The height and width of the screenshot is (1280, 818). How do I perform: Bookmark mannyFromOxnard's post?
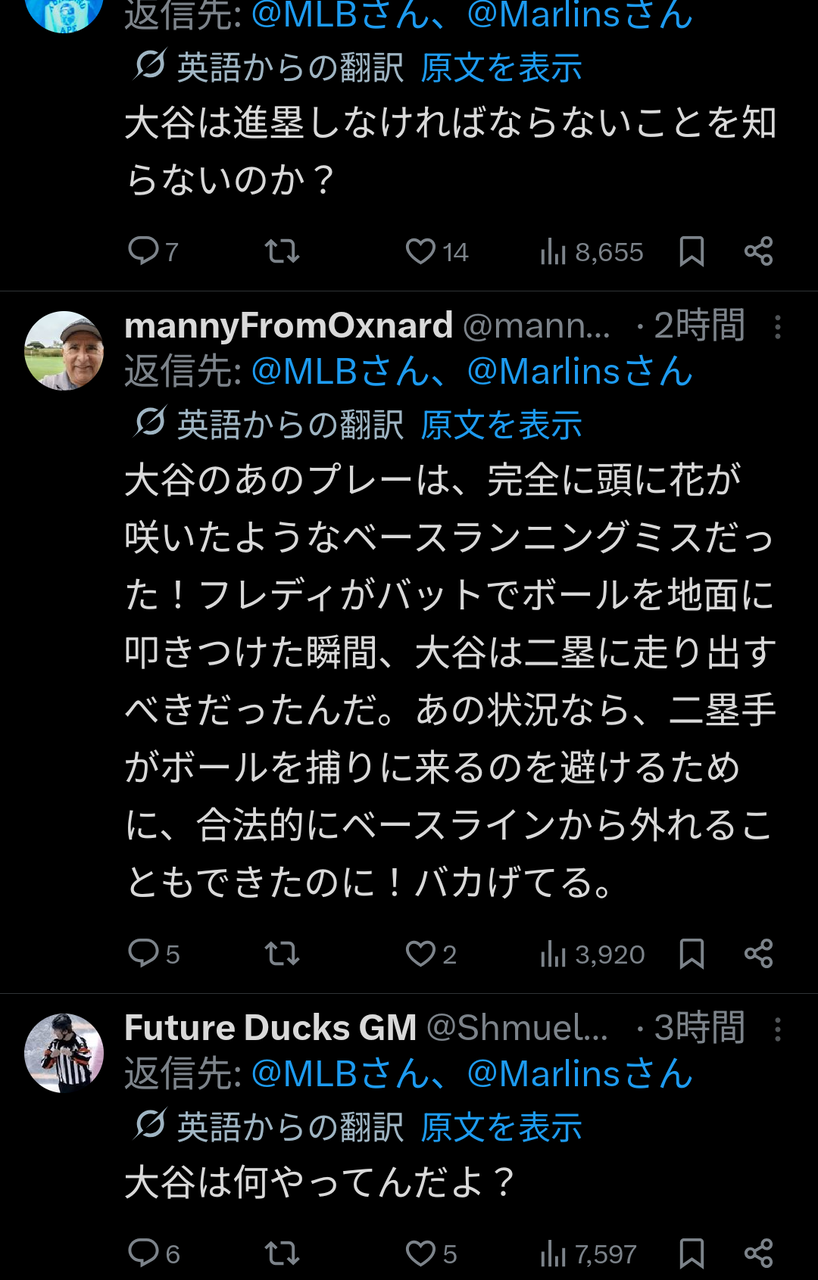692,954
